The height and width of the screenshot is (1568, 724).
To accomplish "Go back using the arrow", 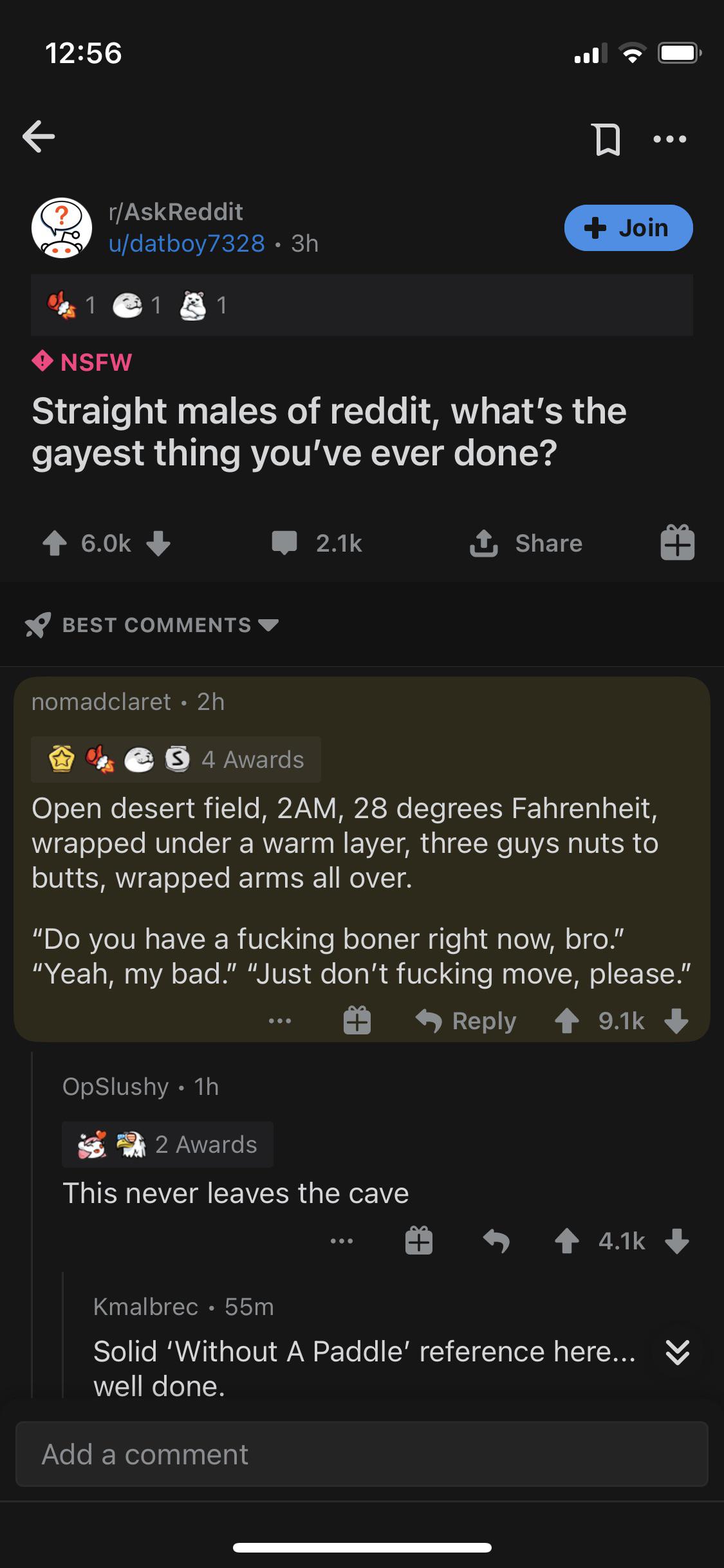I will click(x=39, y=136).
